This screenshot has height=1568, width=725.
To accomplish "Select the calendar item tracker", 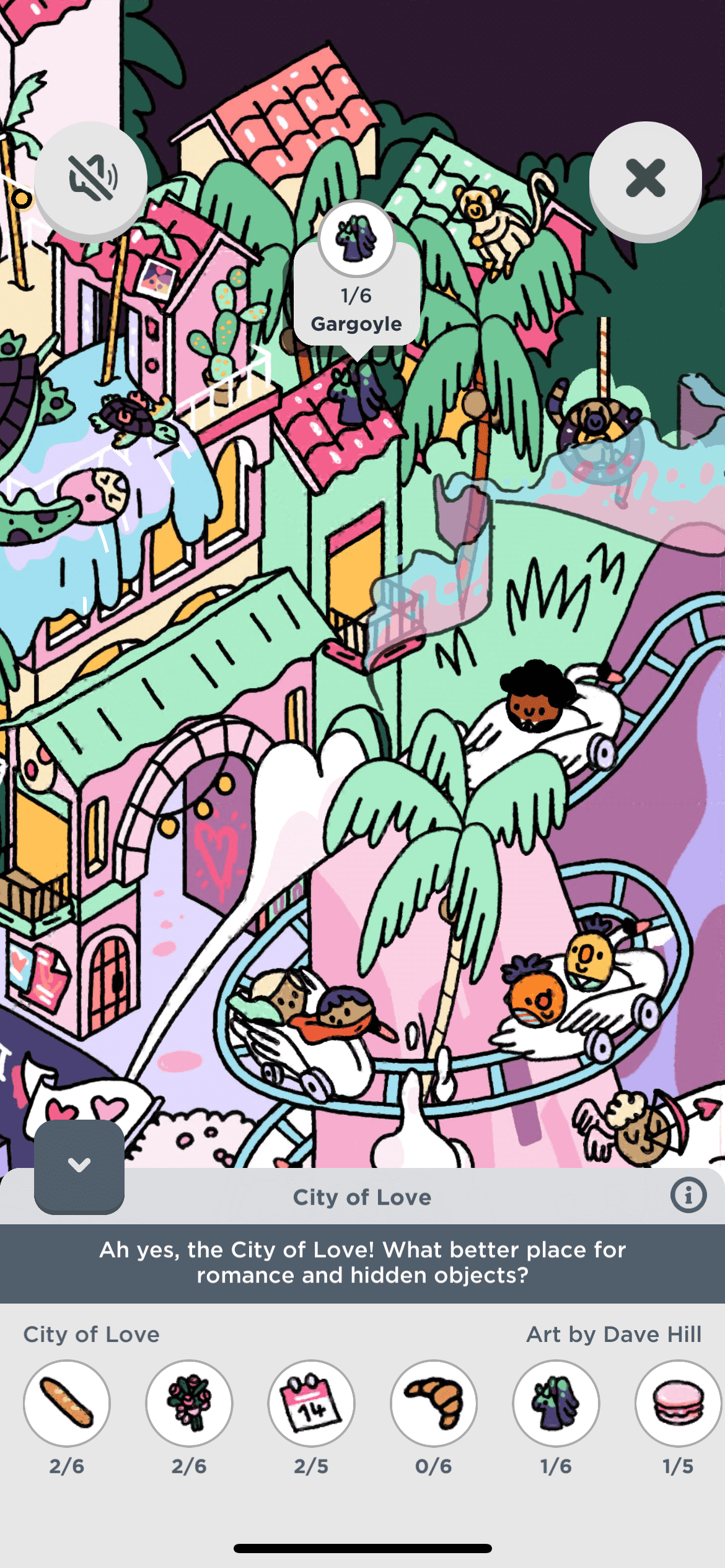I will tap(311, 1403).
